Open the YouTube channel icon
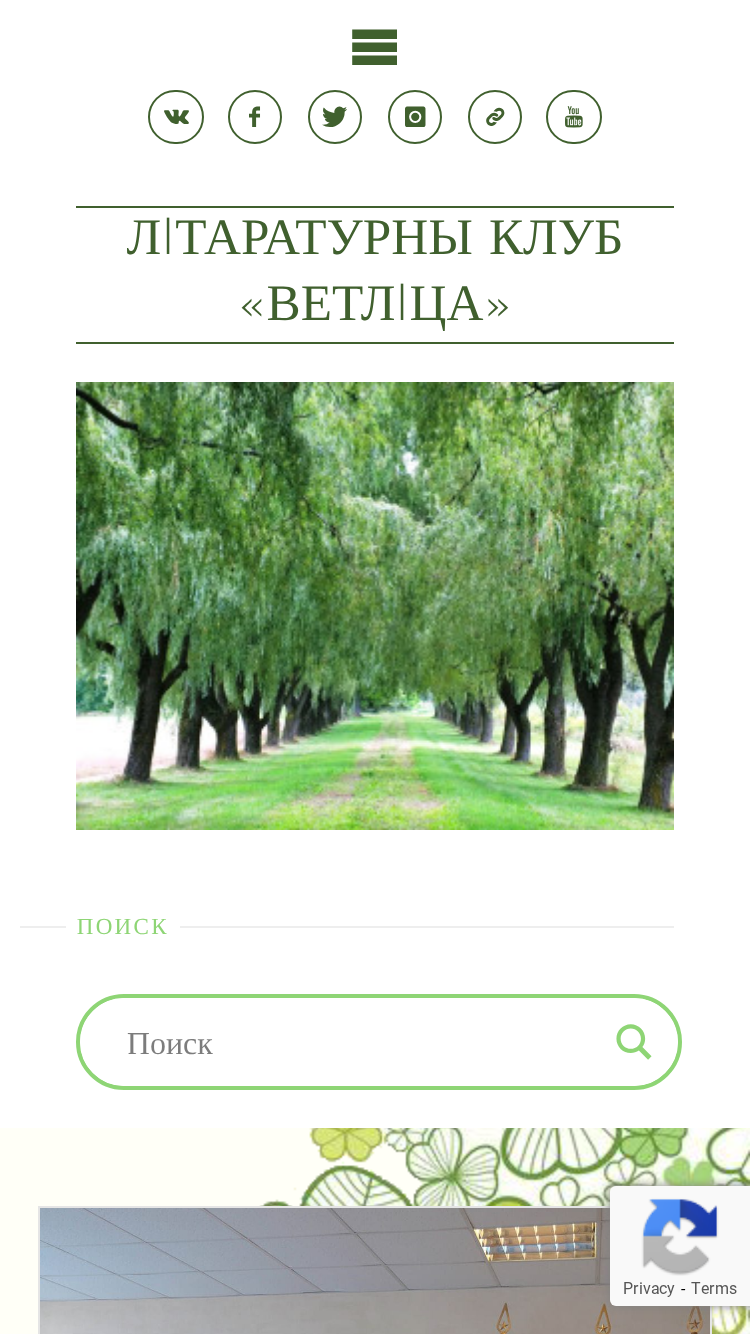The height and width of the screenshot is (1334, 750). (574, 117)
